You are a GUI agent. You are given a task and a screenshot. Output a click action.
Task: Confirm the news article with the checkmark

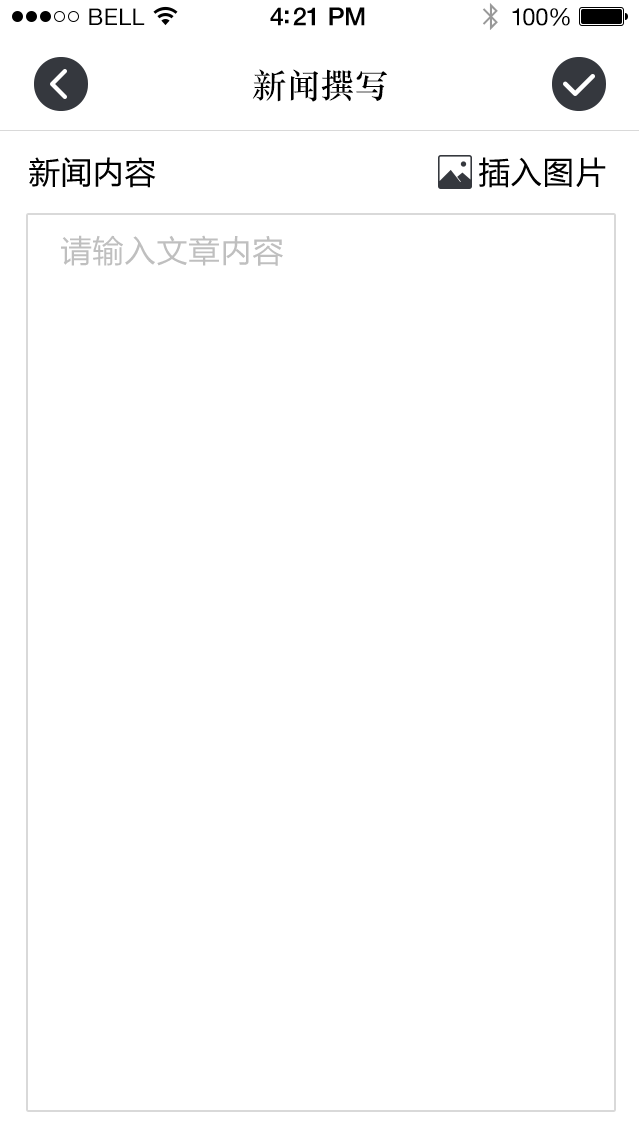(x=579, y=85)
